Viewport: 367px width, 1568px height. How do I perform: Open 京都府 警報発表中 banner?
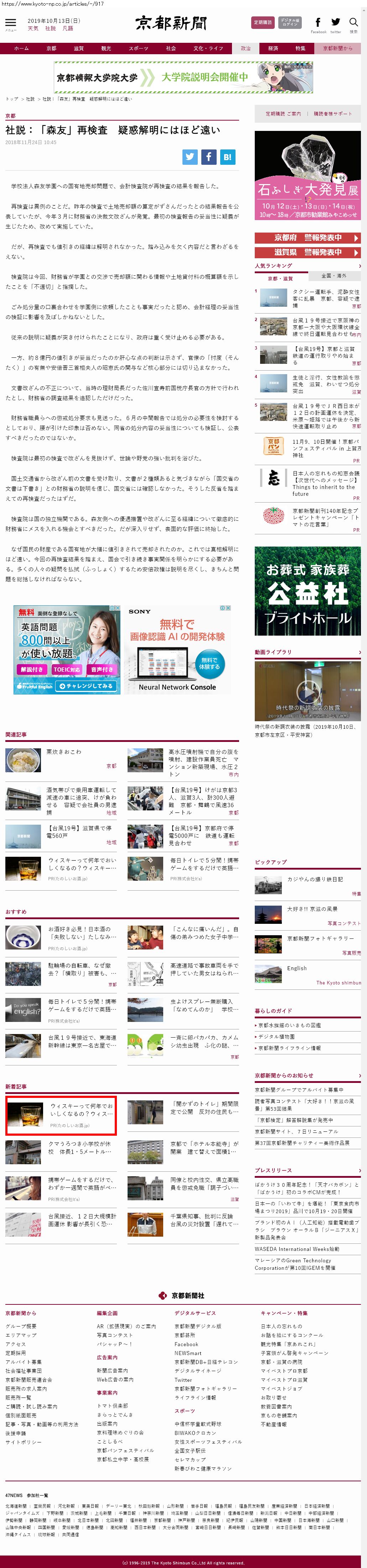(x=307, y=238)
